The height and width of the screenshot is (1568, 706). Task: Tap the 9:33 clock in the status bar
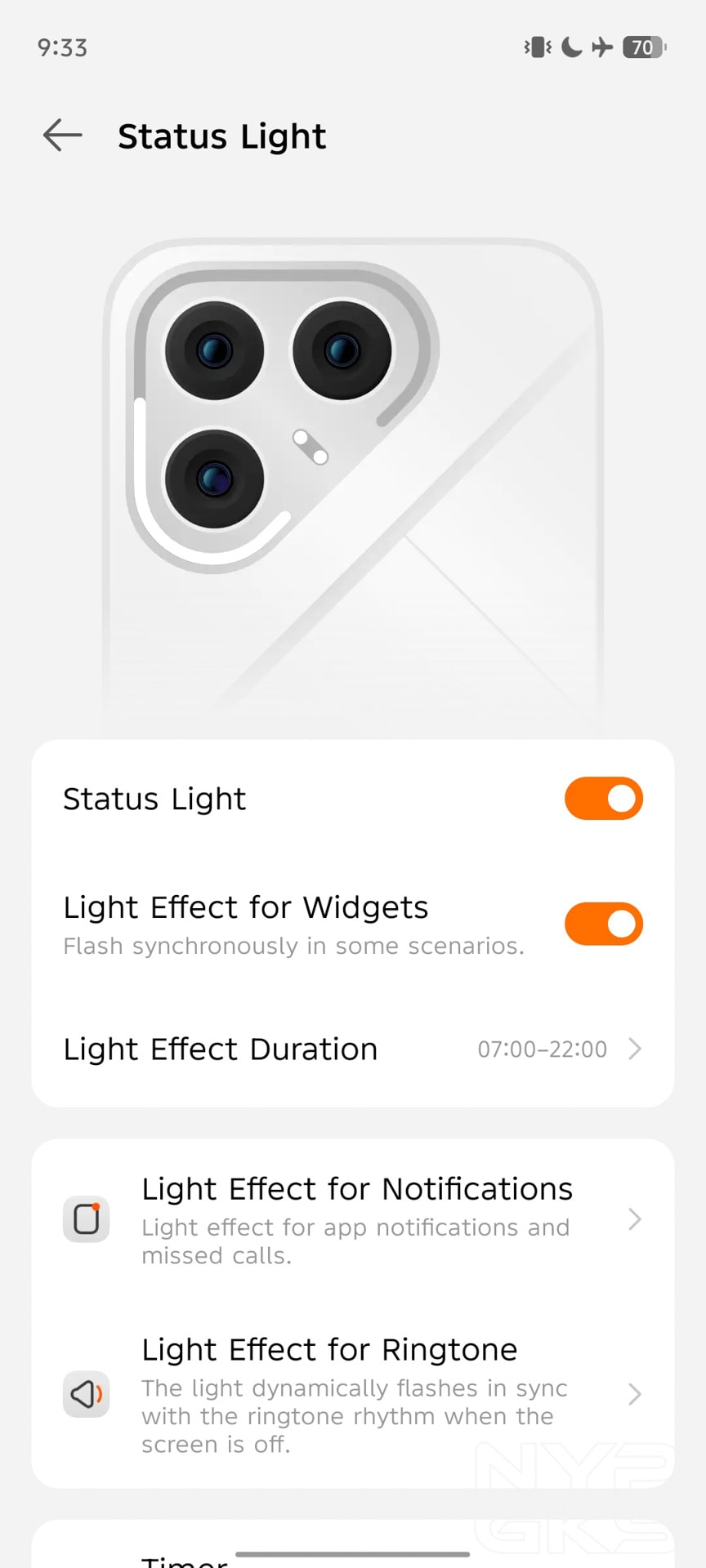click(x=61, y=47)
